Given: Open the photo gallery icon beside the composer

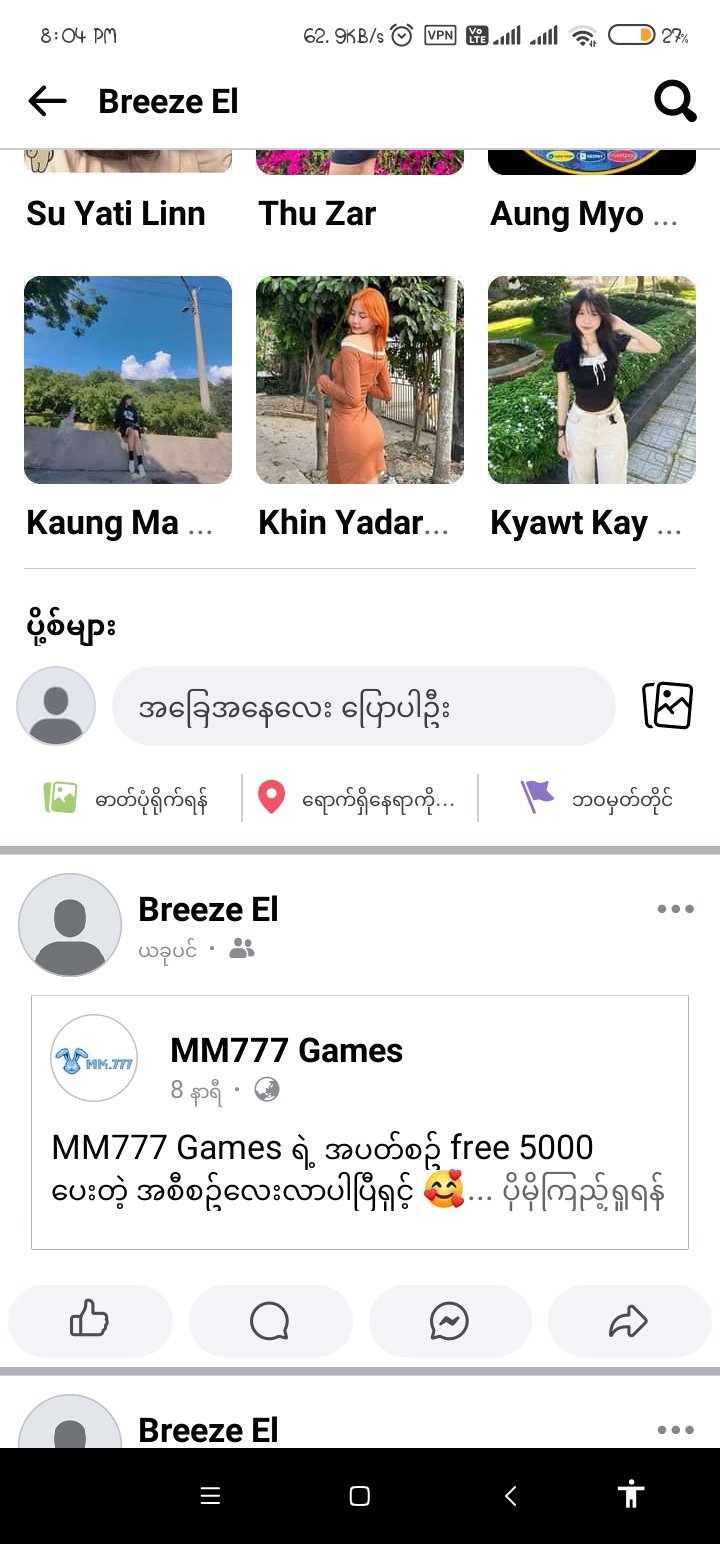Looking at the screenshot, I should 668,706.
